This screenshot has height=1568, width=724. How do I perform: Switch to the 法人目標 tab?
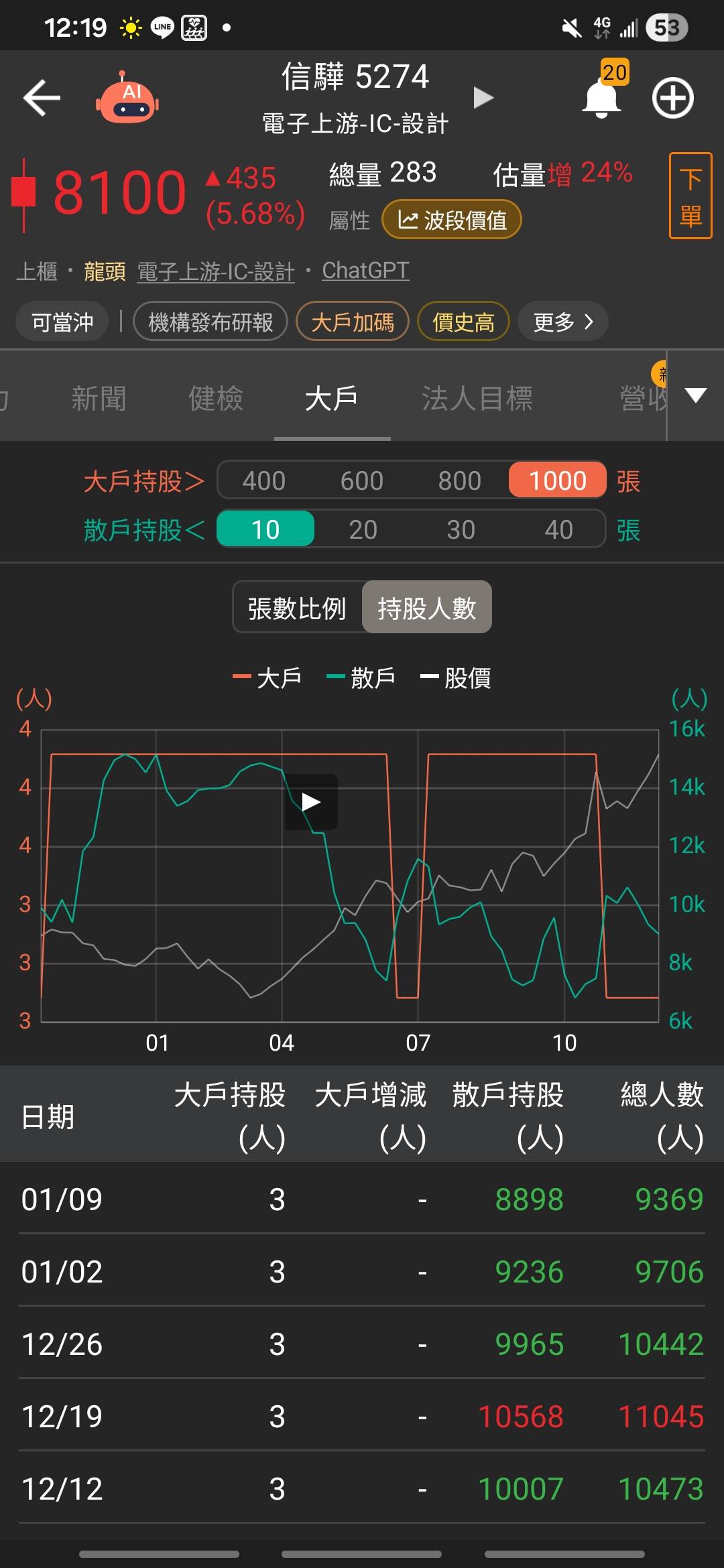pyautogui.click(x=477, y=399)
